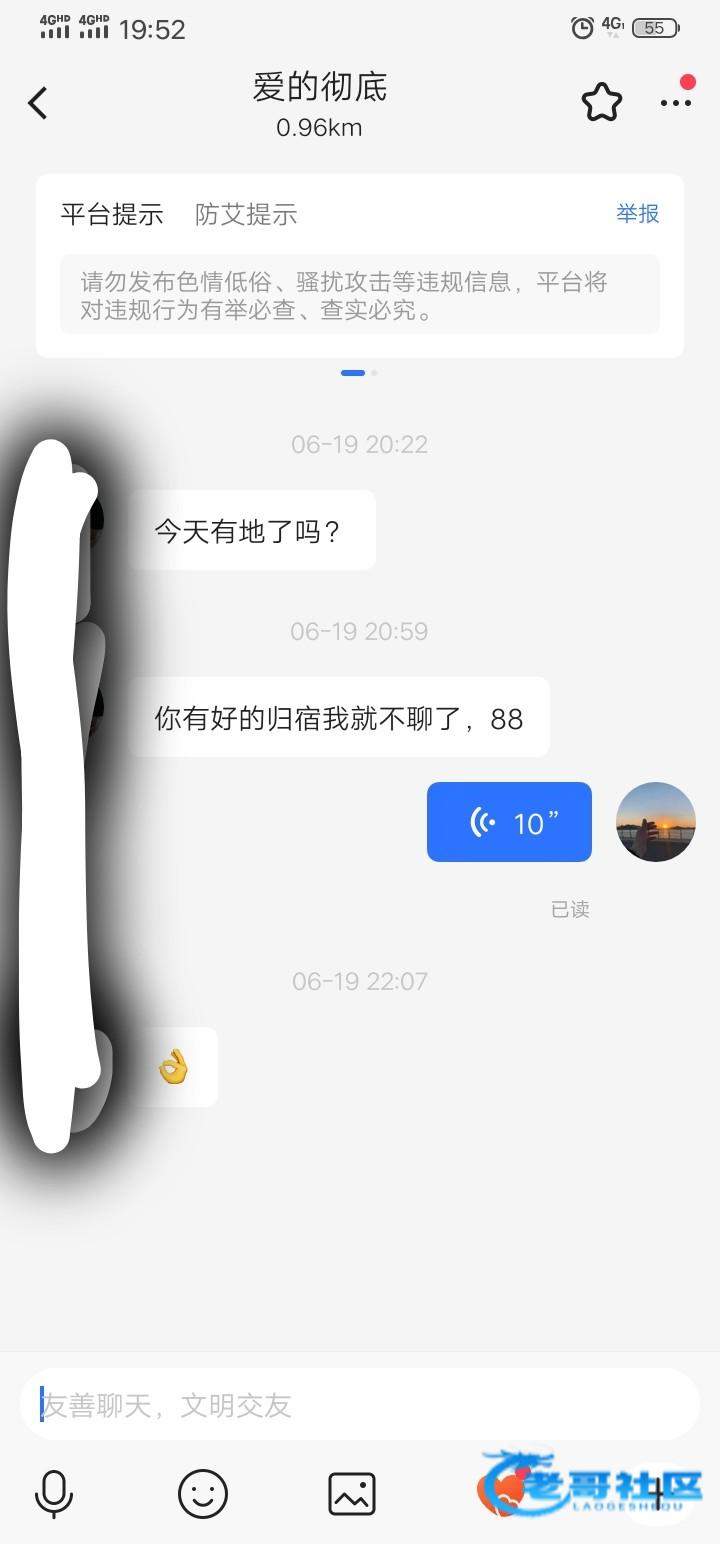Play the 10-second voice message
The height and width of the screenshot is (1544, 720).
pyautogui.click(x=509, y=822)
